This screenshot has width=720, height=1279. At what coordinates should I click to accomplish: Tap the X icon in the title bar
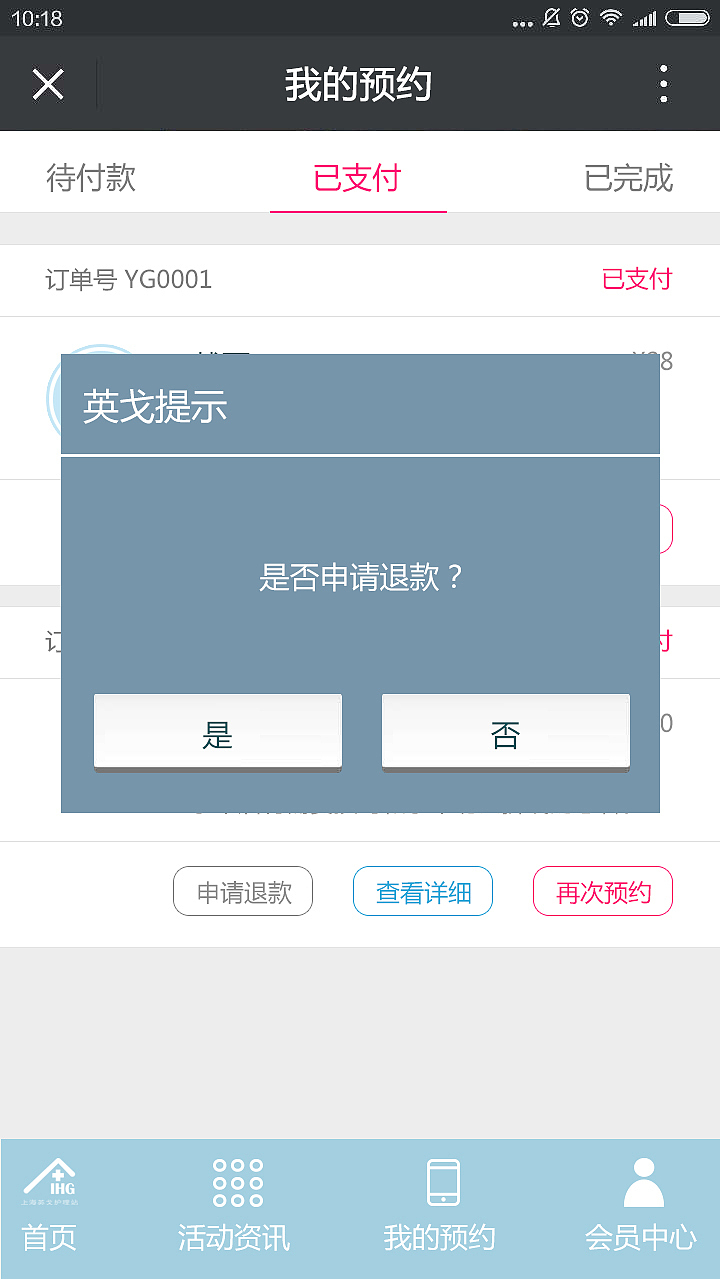[48, 85]
